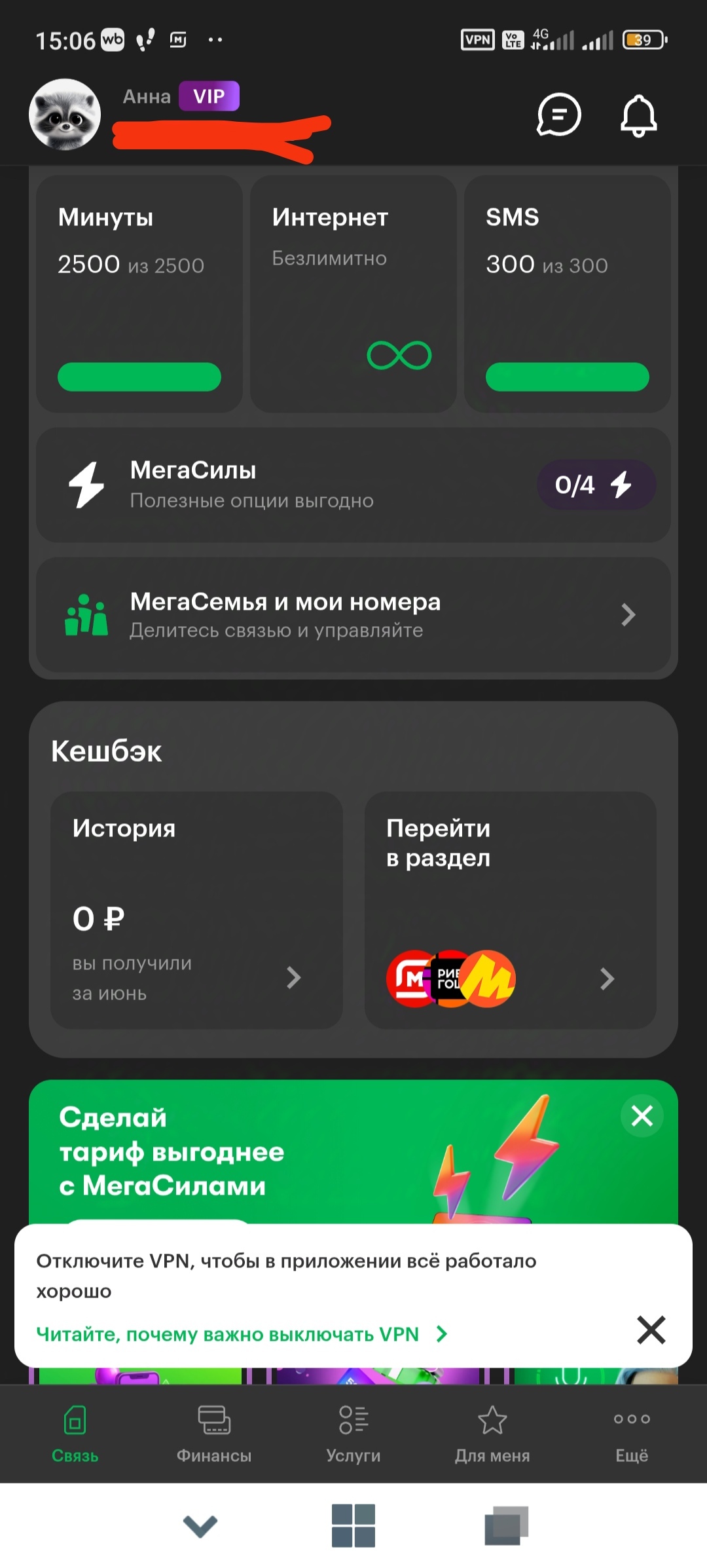Switch to the Для меня tab
Screen dimensions: 707x1568
[x=492, y=1432]
